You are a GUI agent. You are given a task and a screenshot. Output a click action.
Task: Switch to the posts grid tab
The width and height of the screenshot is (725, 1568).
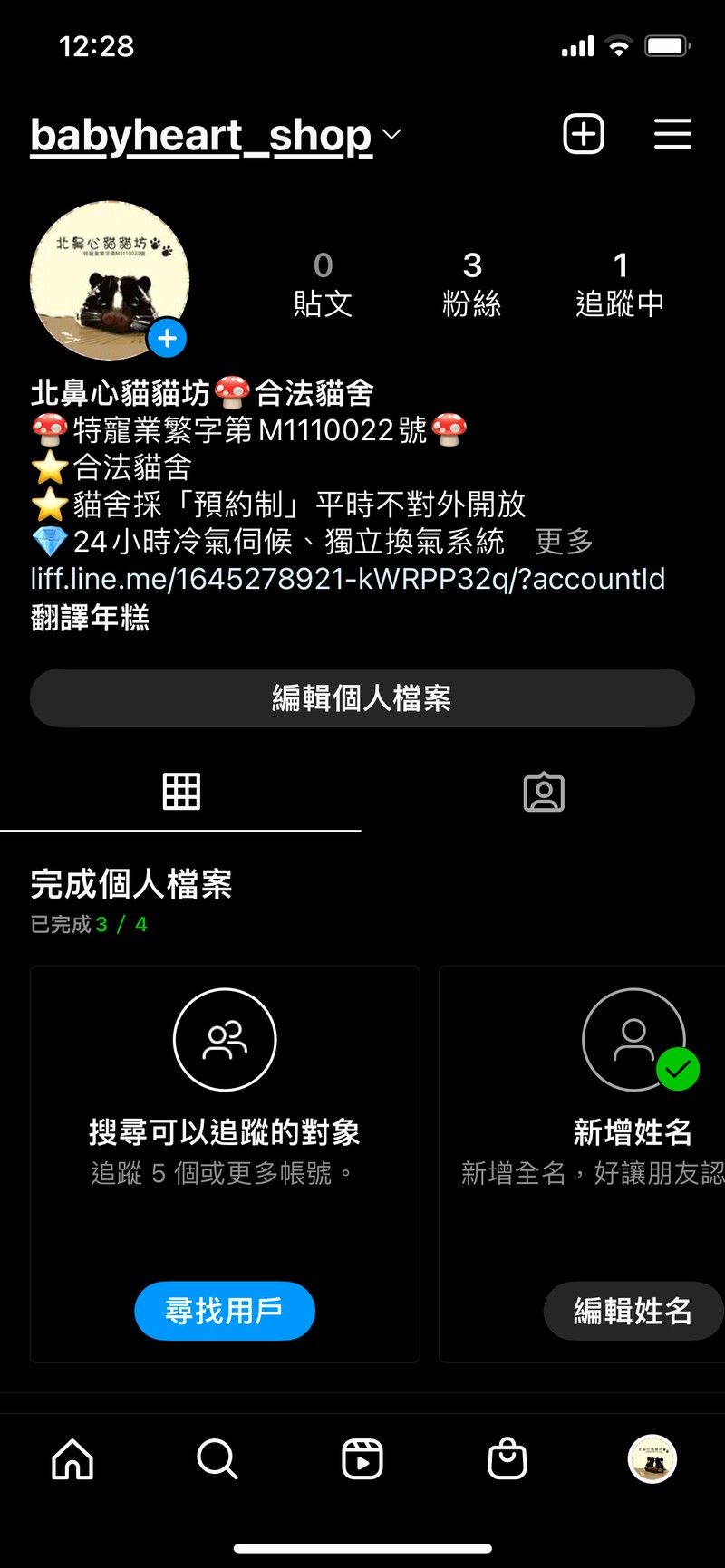tap(181, 792)
